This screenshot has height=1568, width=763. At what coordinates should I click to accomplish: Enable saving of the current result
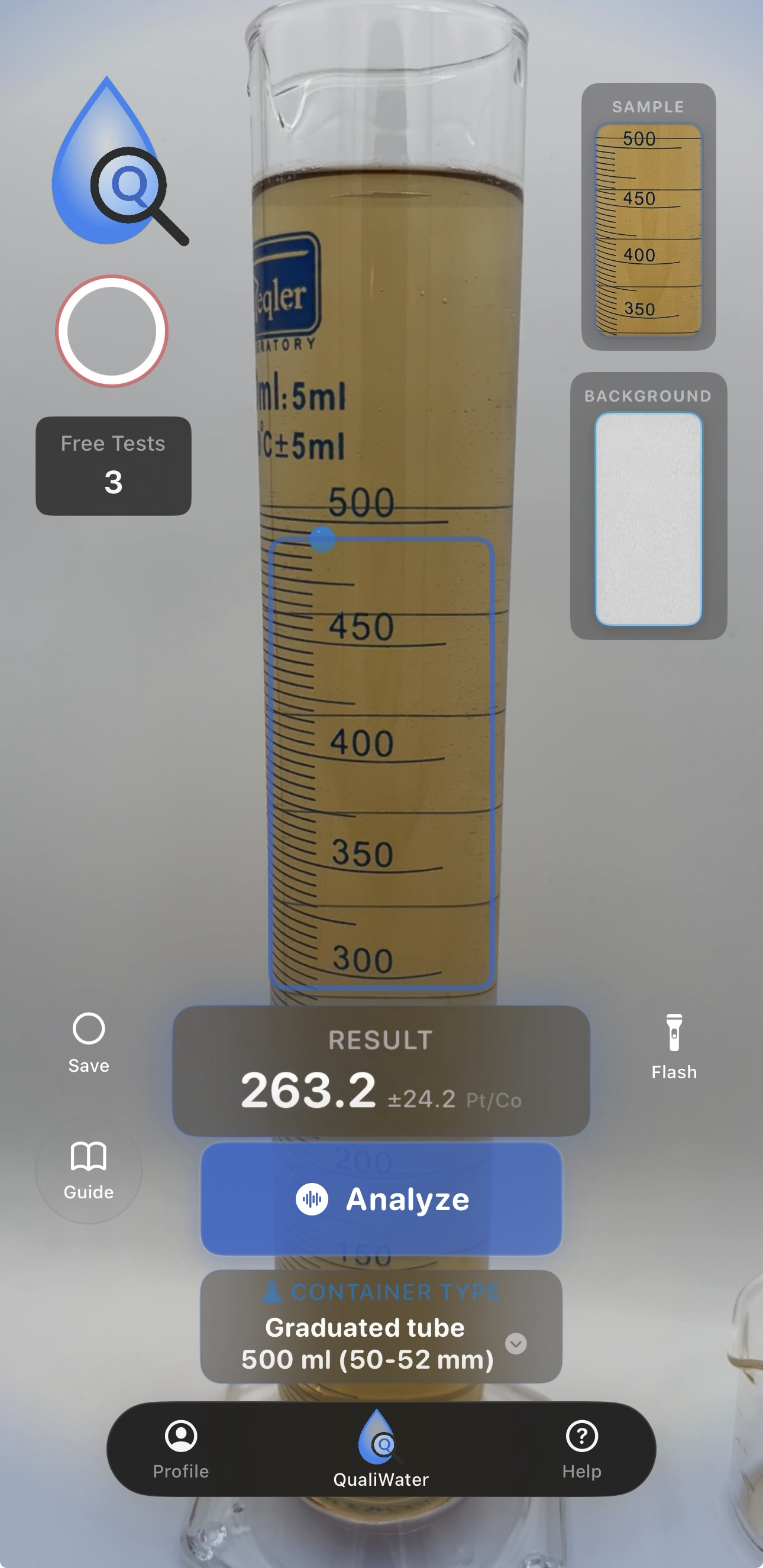88,1028
